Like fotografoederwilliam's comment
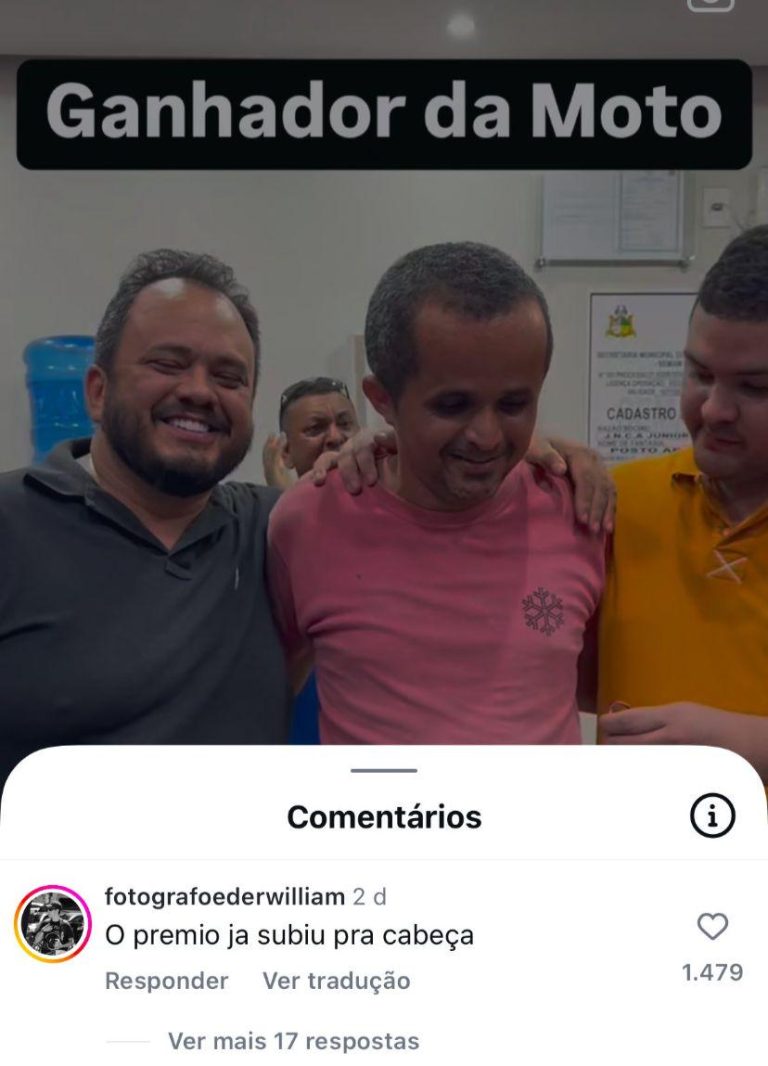This screenshot has height=1066, width=768. point(712,927)
